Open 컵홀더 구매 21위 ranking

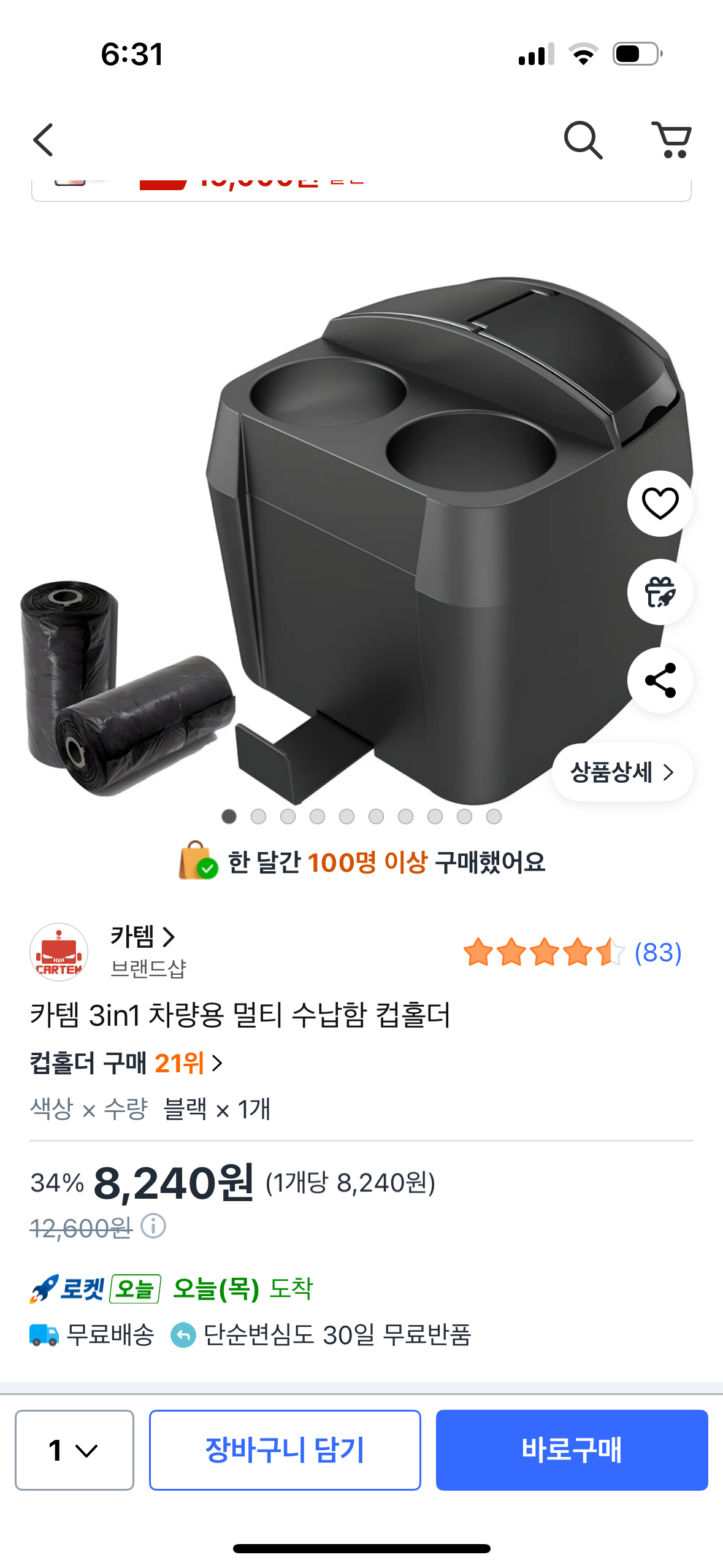tap(126, 1063)
